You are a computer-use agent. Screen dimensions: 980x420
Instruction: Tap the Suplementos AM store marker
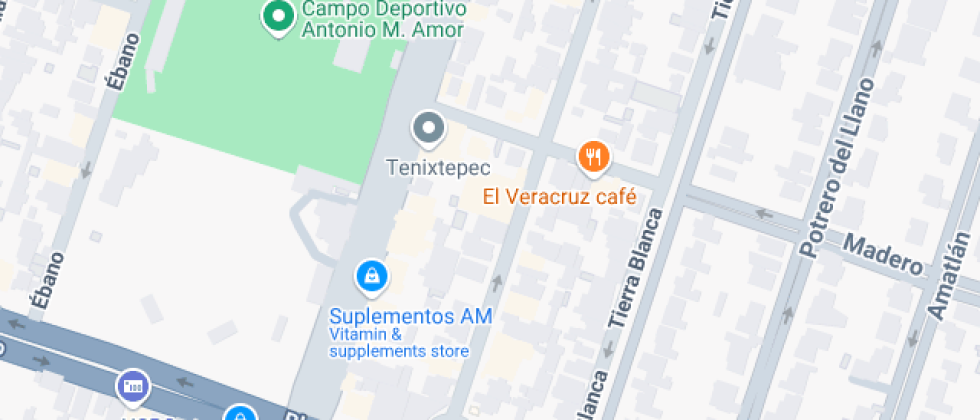372,276
